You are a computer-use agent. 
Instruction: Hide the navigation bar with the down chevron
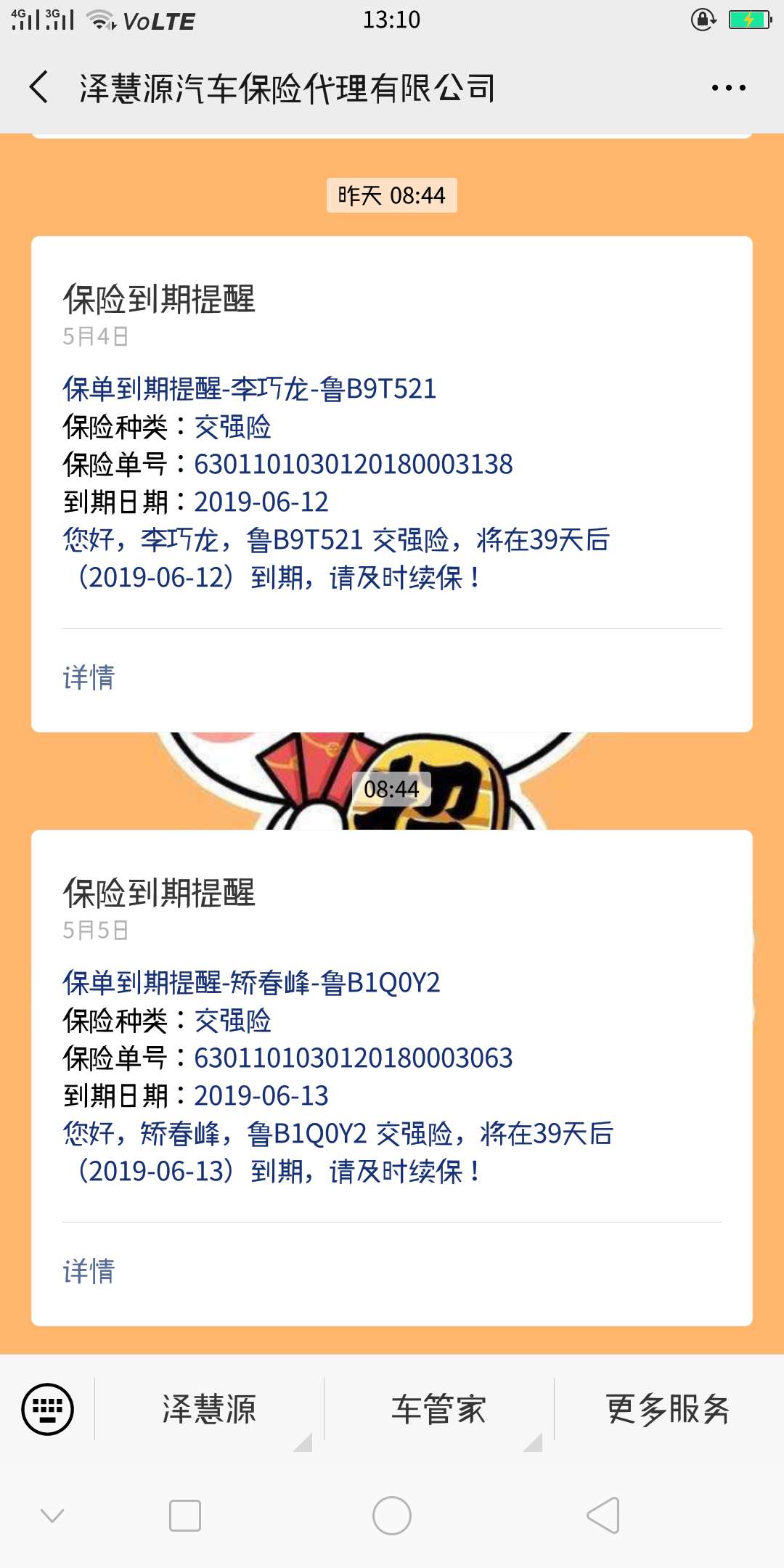coord(52,1516)
